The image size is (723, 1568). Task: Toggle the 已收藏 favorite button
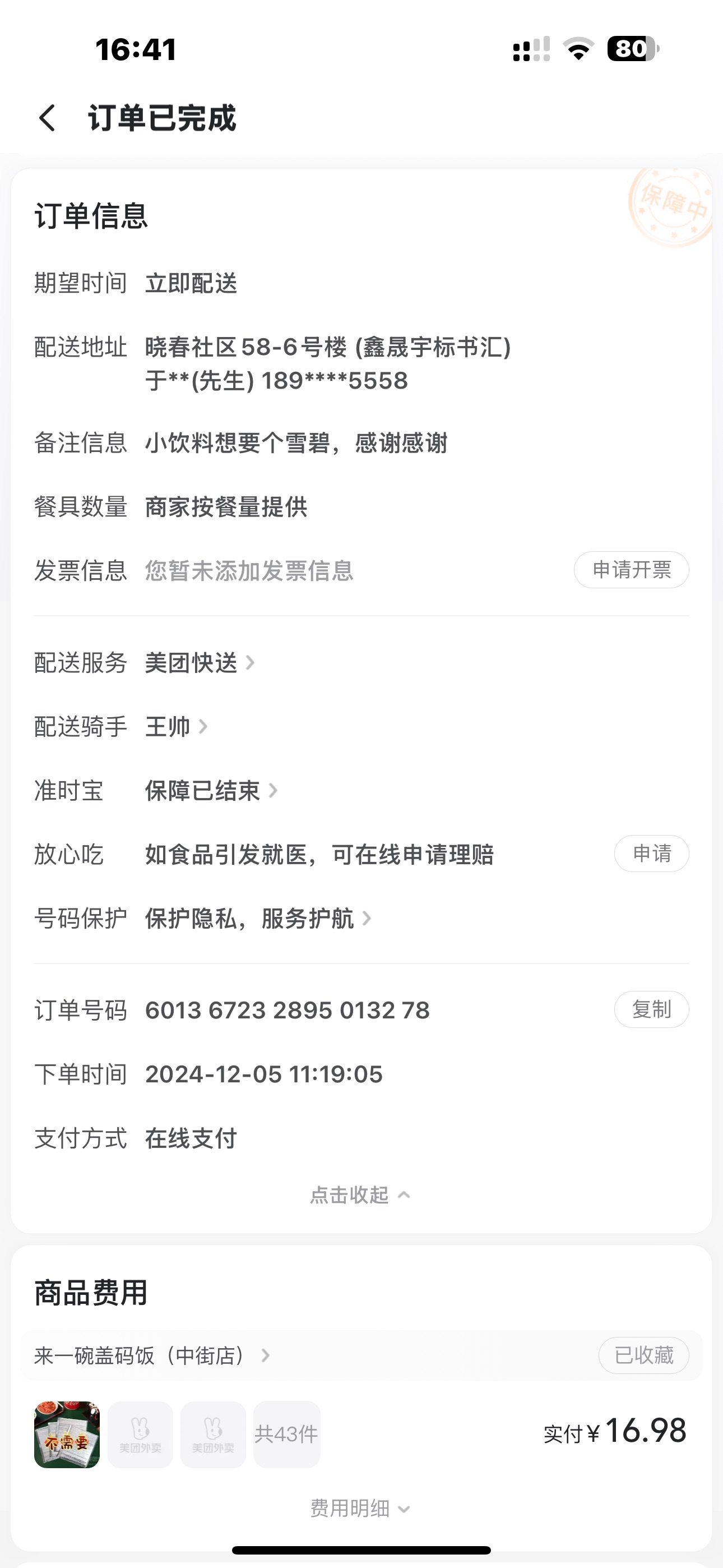pyautogui.click(x=643, y=1355)
